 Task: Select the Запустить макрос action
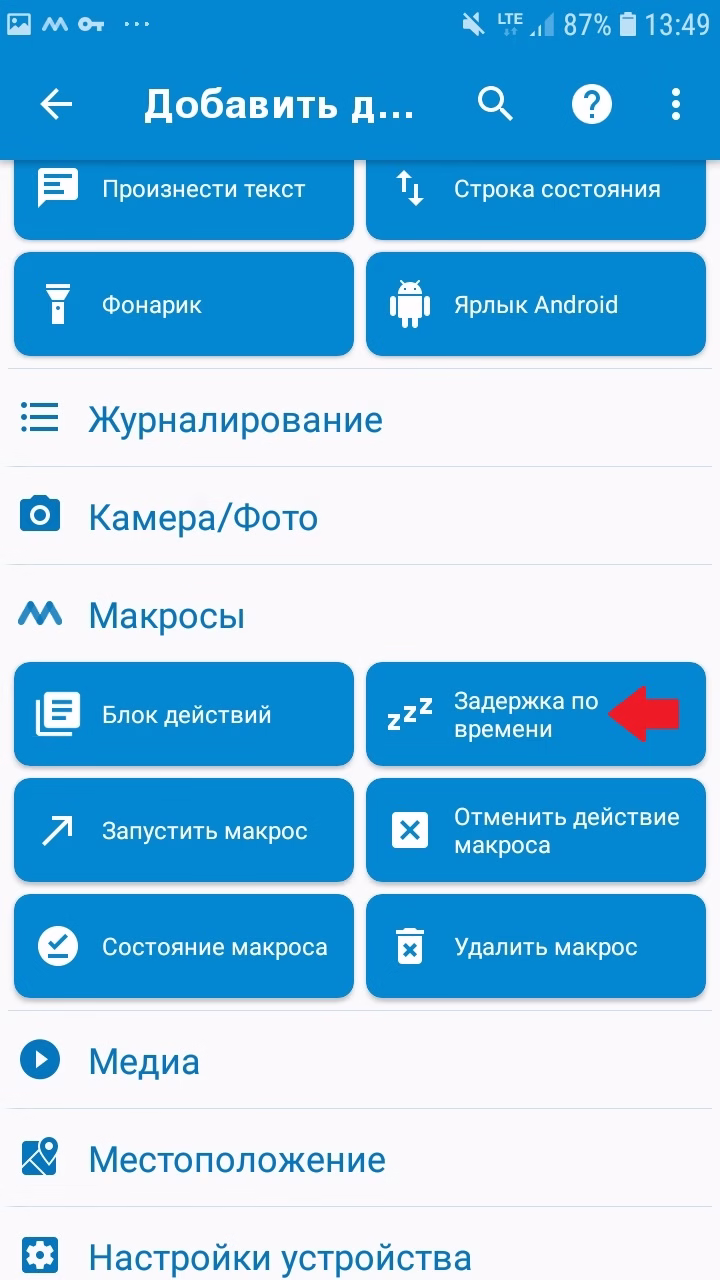pos(184,831)
